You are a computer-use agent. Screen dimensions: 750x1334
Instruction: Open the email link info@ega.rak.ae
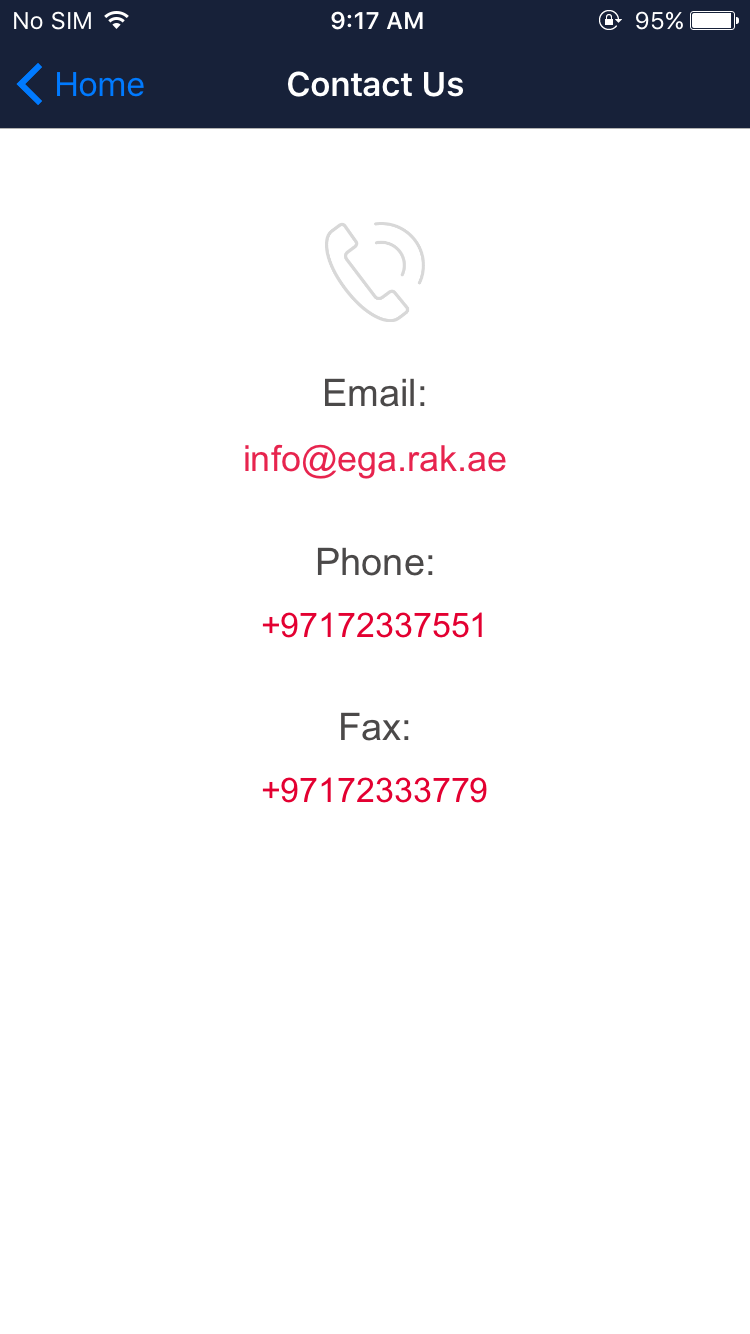pyautogui.click(x=375, y=460)
